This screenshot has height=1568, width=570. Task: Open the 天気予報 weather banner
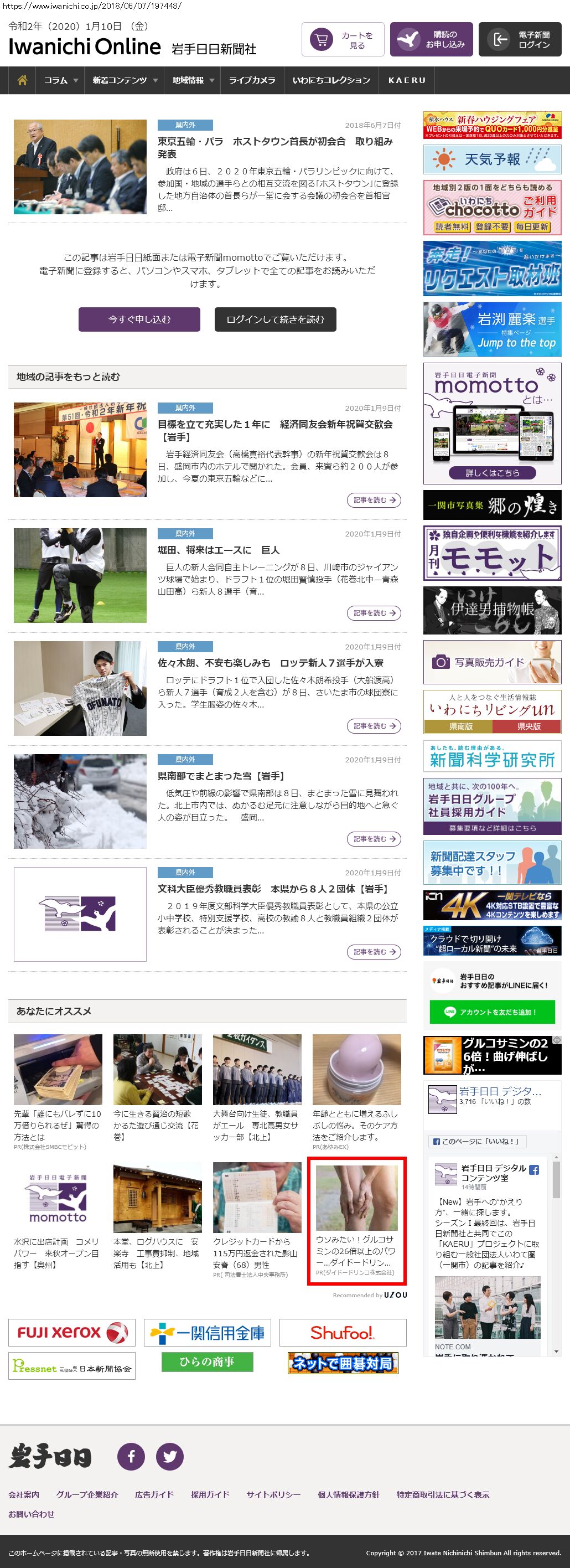492,159
